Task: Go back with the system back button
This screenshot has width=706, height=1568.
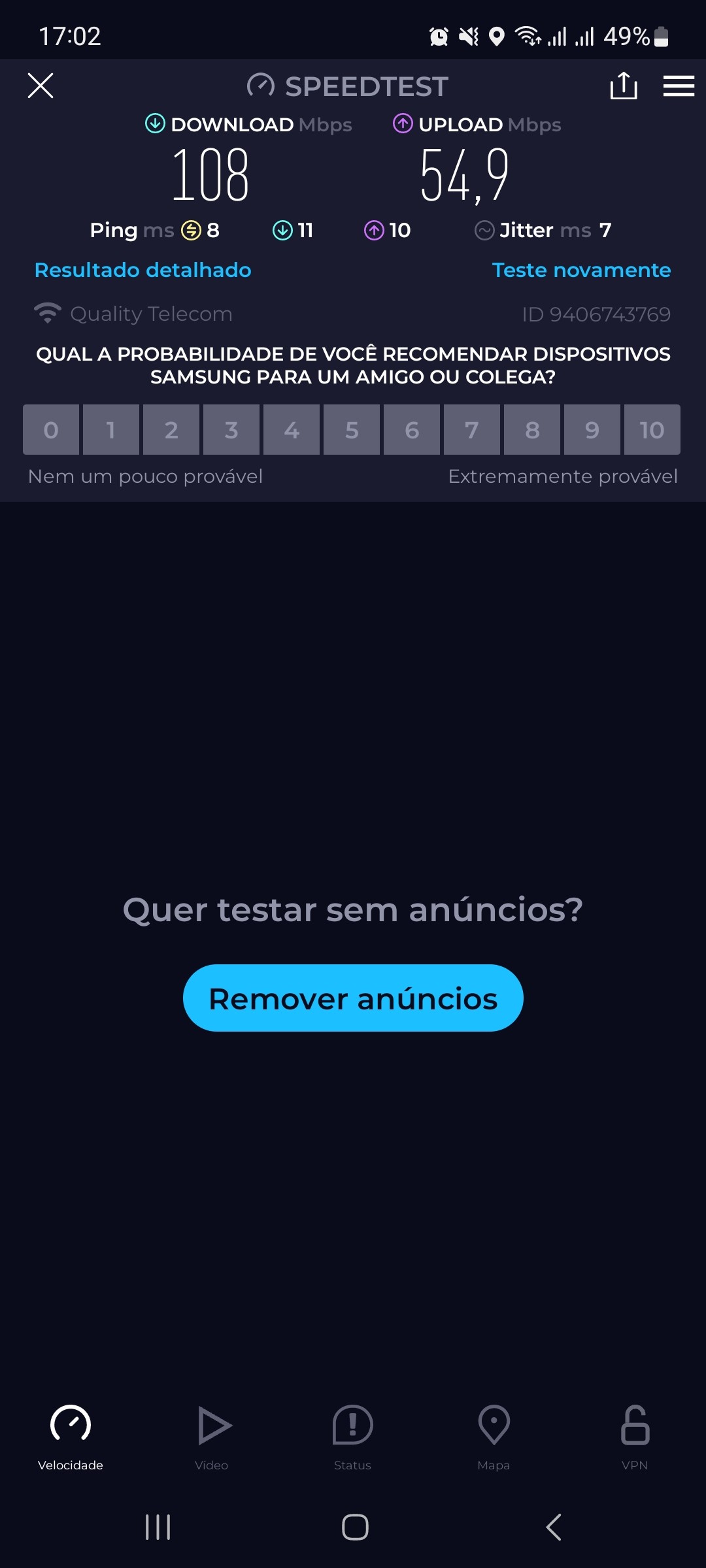Action: (x=553, y=1527)
